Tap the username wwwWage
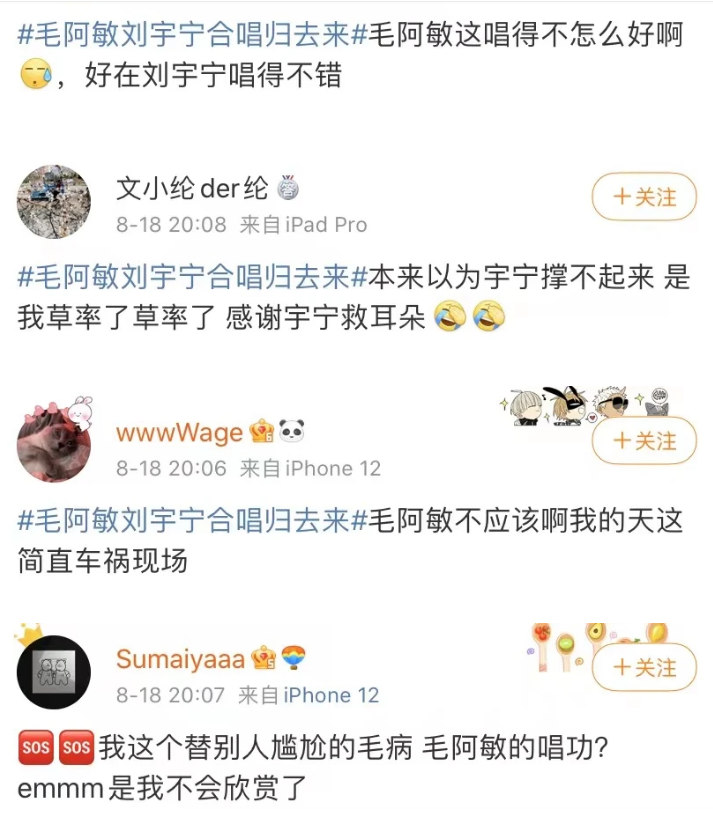 (179, 432)
